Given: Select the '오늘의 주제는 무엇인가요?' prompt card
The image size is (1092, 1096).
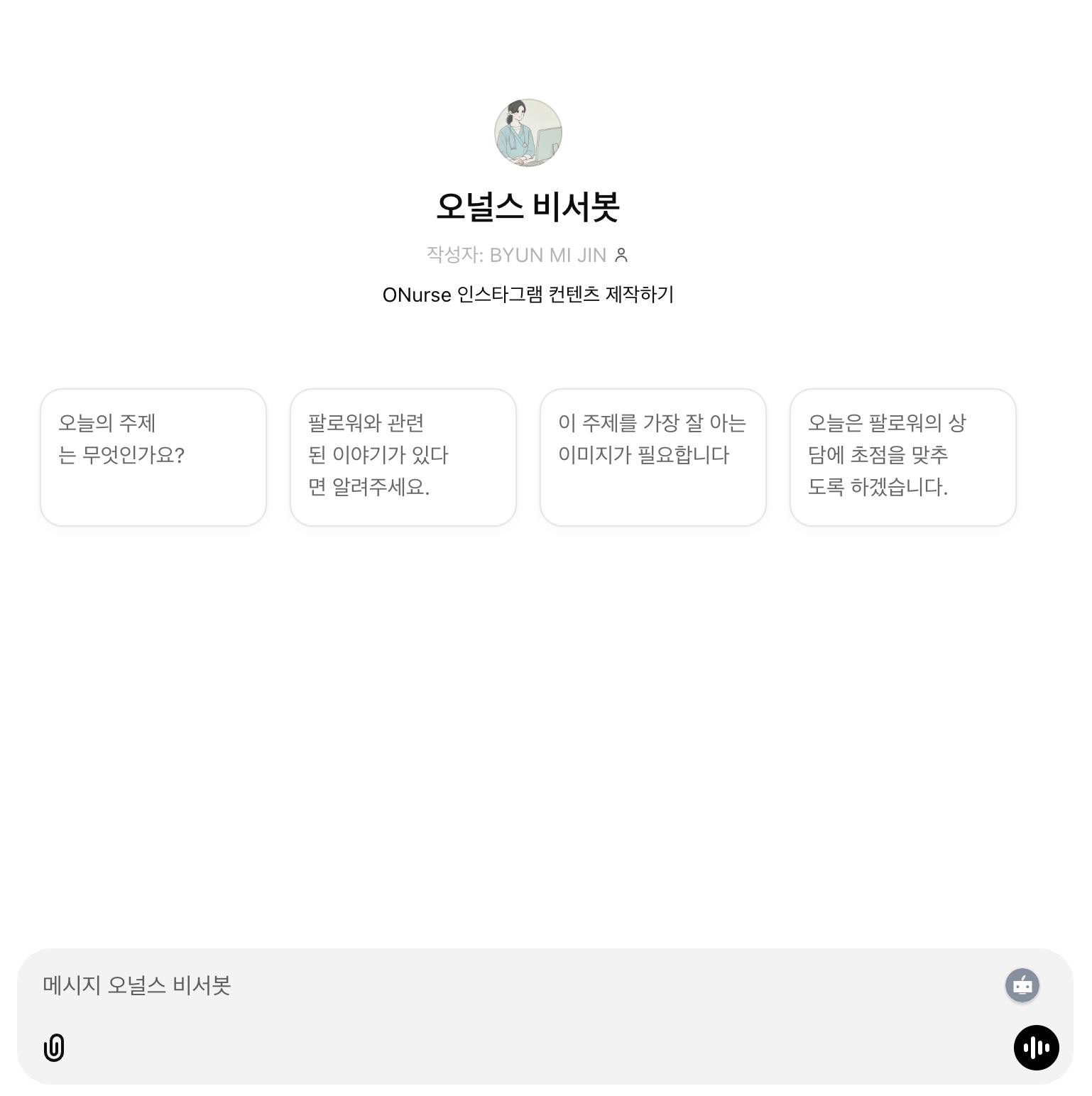Looking at the screenshot, I should click(x=153, y=457).
